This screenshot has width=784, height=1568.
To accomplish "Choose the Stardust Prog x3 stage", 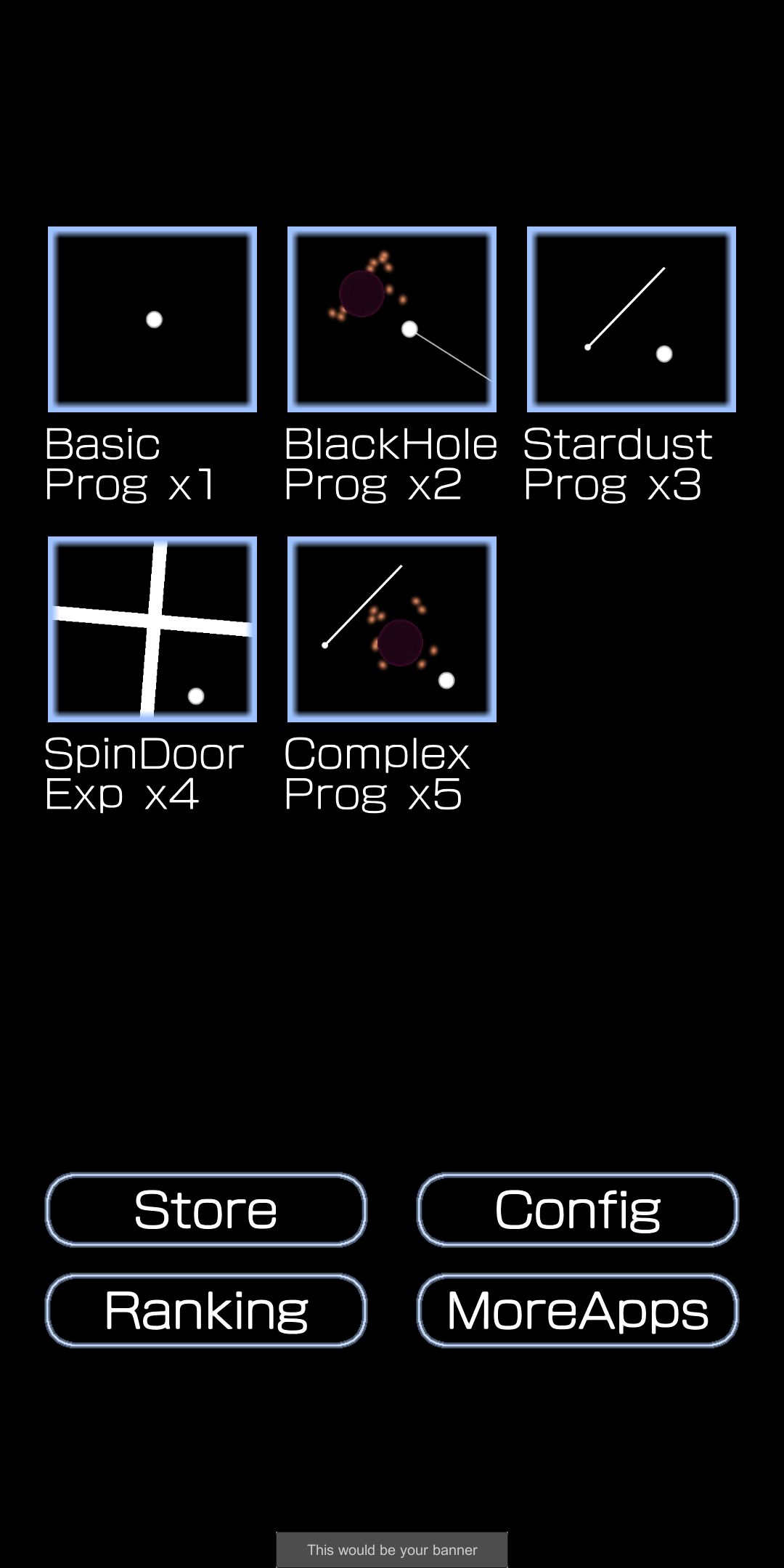I will pyautogui.click(x=632, y=319).
